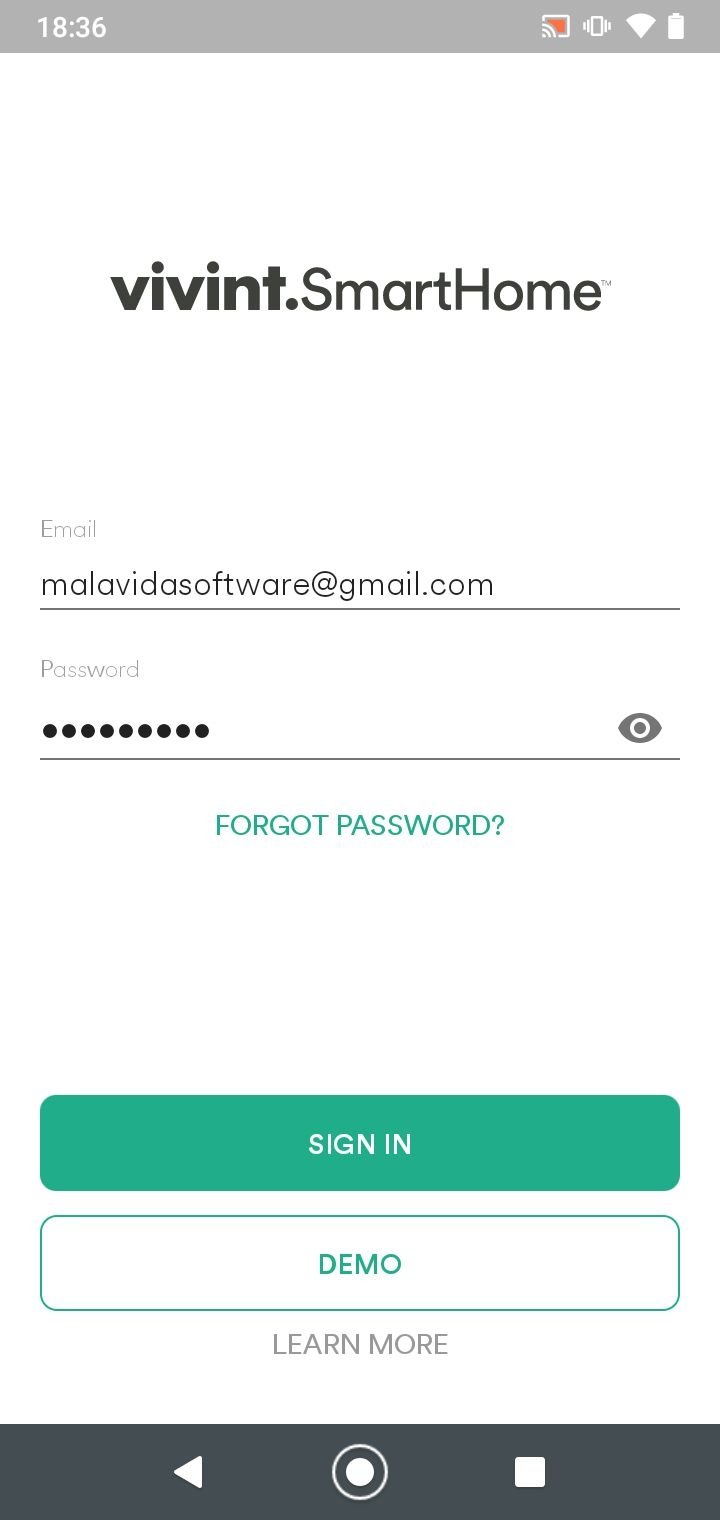Launch the Demo mode
The width and height of the screenshot is (720, 1520).
[x=360, y=1263]
